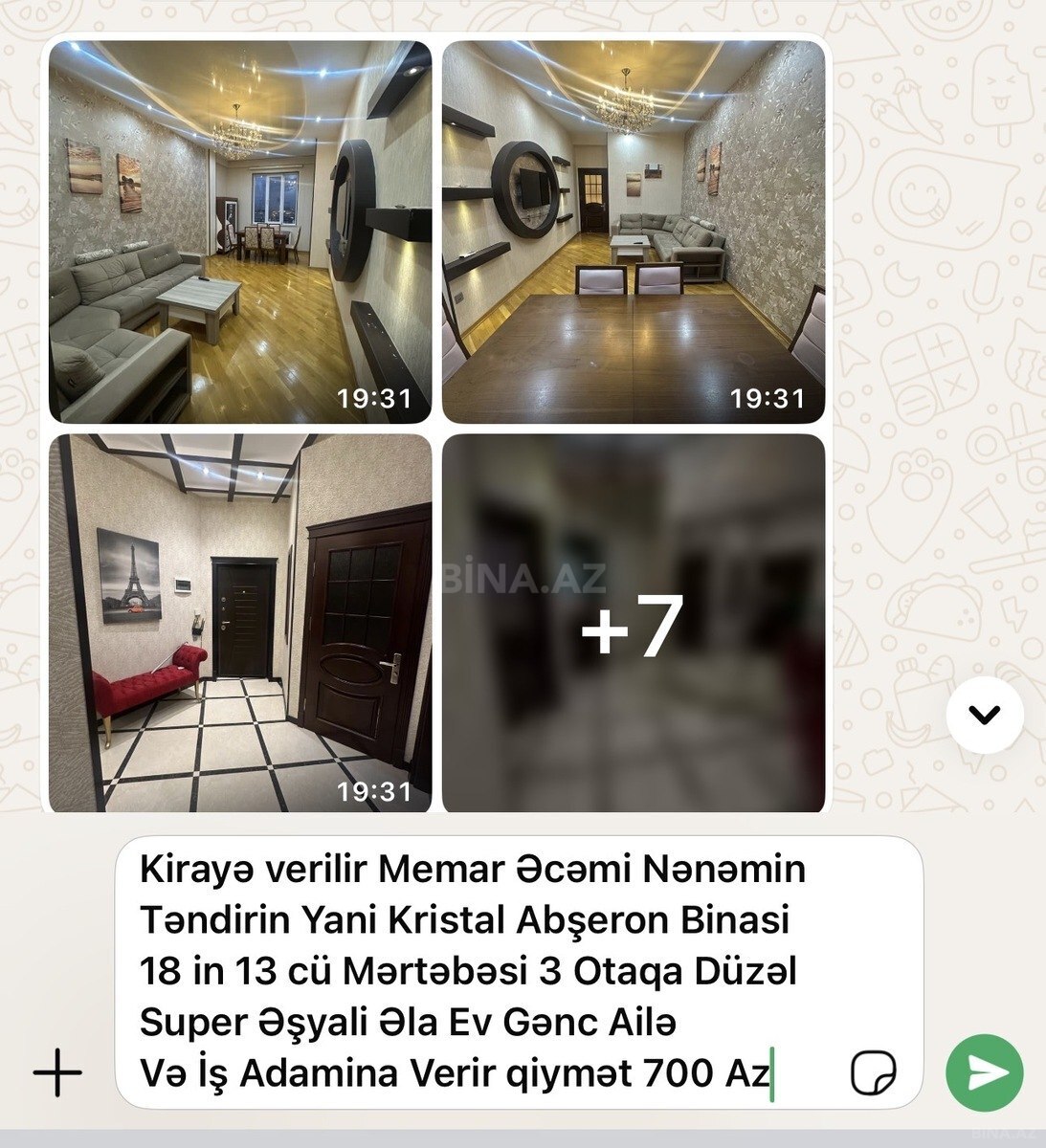Open the hallway photo with red bench
The height and width of the screenshot is (1148, 1046).
[240, 623]
